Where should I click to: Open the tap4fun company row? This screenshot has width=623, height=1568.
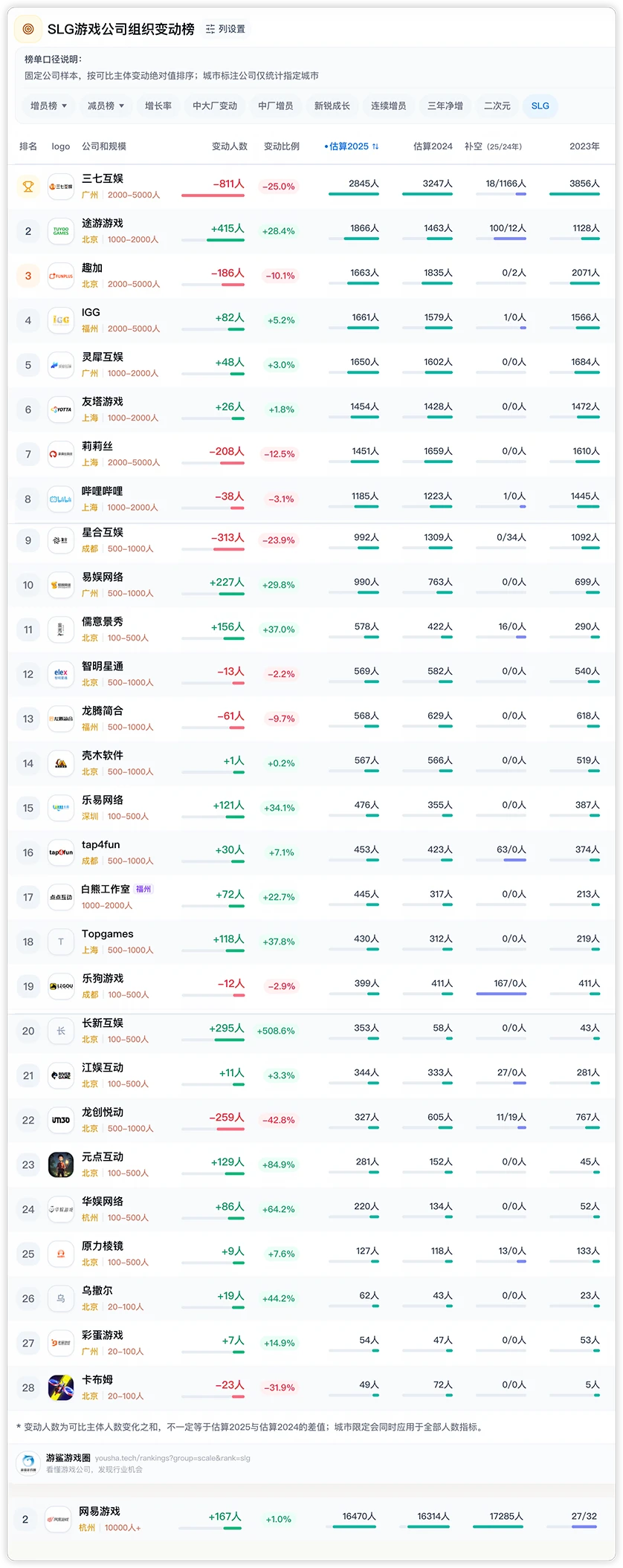tap(311, 852)
